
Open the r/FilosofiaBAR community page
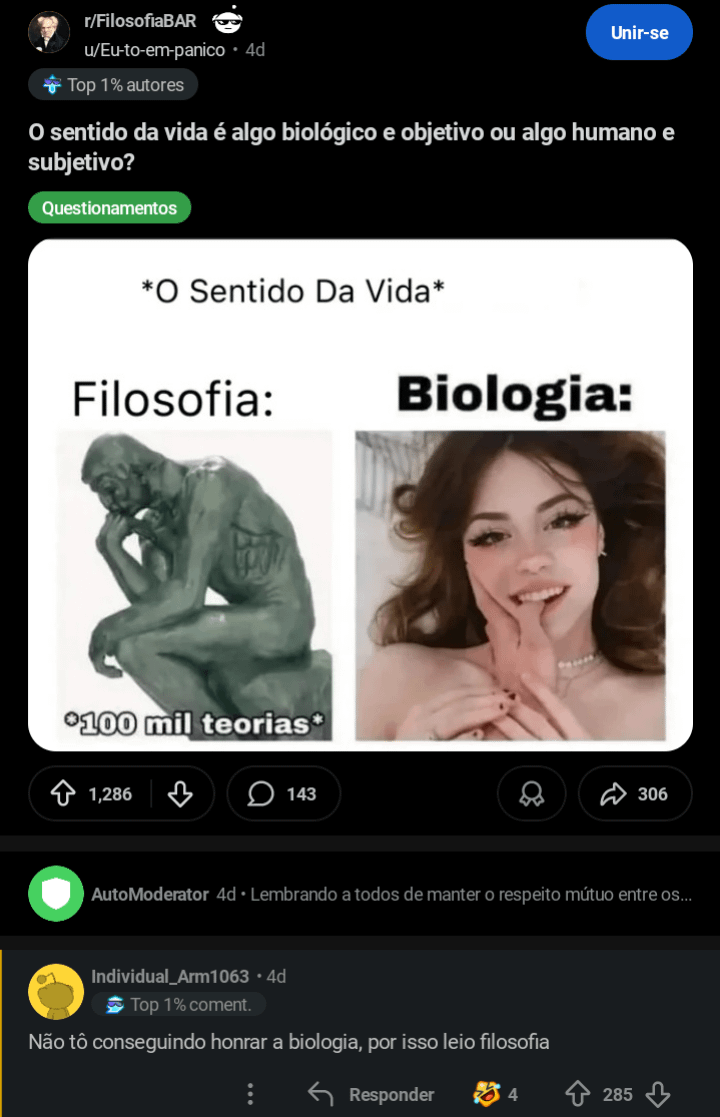[140, 21]
